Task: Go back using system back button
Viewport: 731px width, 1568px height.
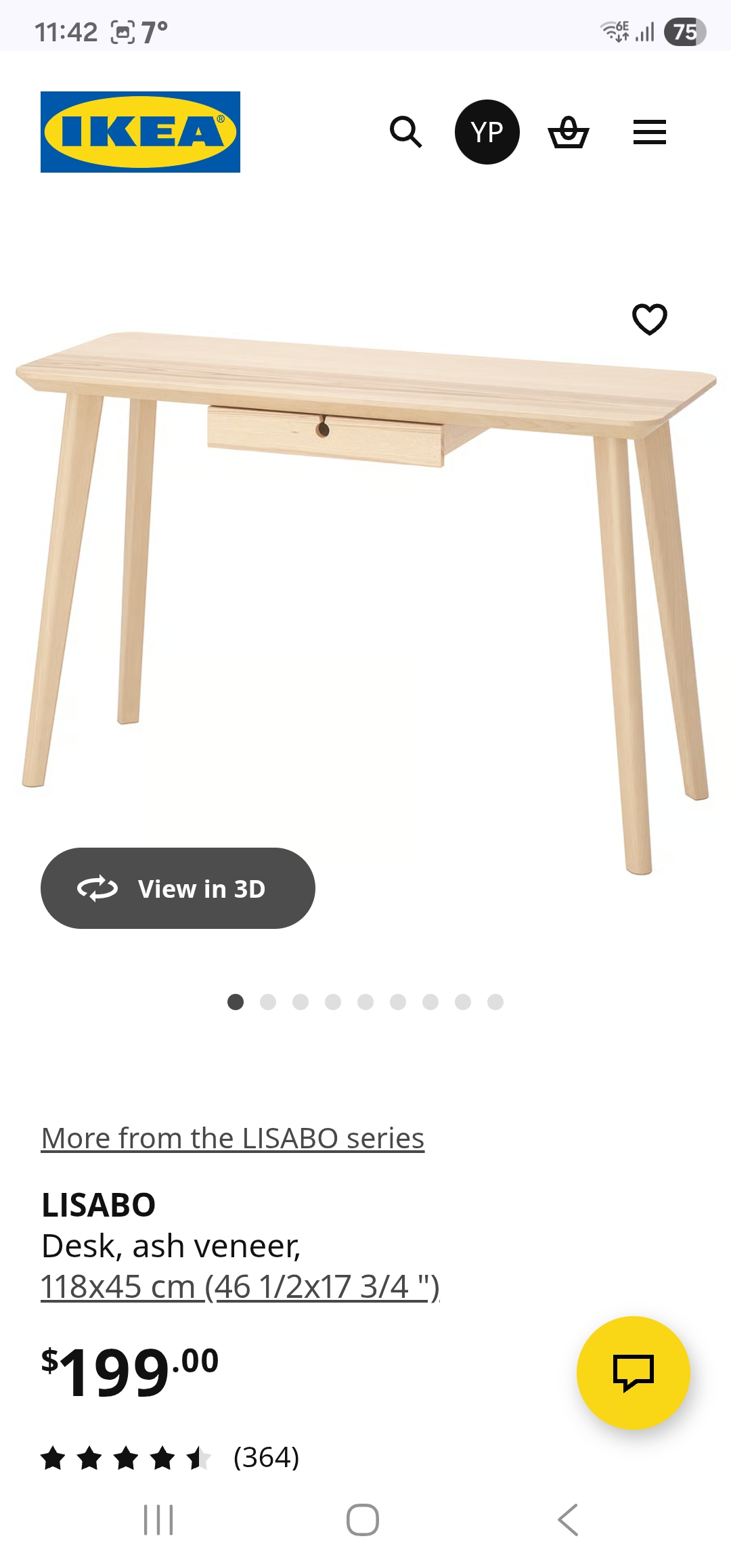Action: tap(568, 1520)
